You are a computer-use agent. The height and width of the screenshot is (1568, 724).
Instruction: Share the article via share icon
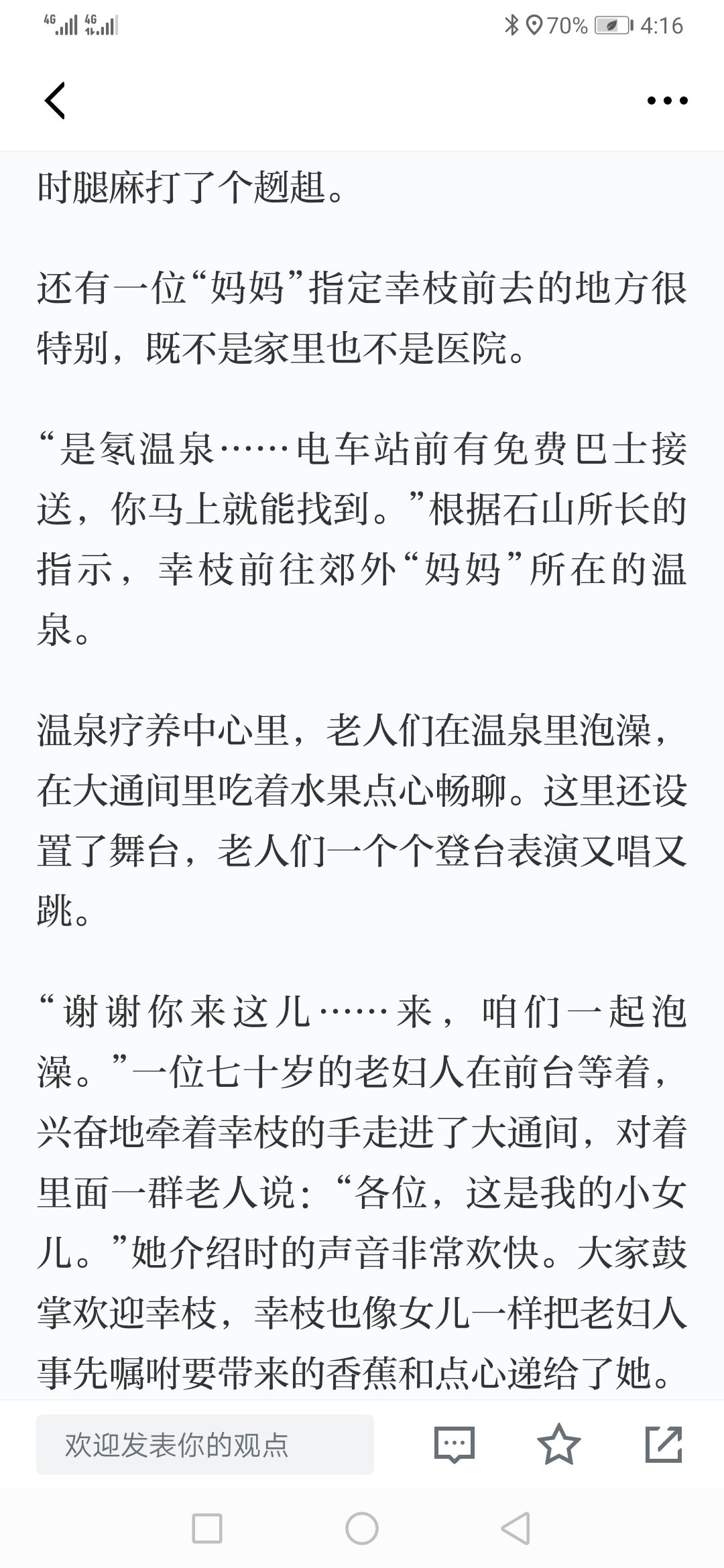(664, 1444)
